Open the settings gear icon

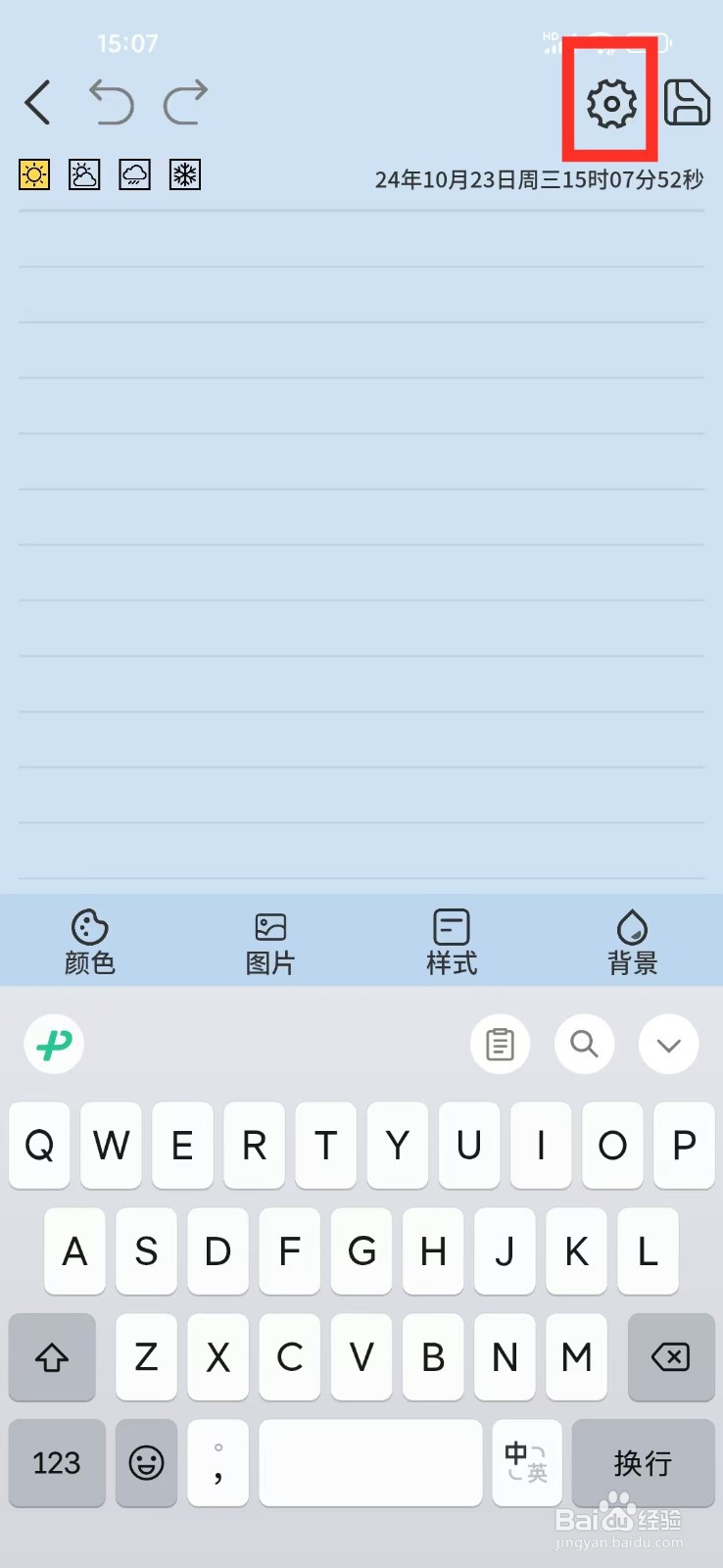tap(608, 102)
